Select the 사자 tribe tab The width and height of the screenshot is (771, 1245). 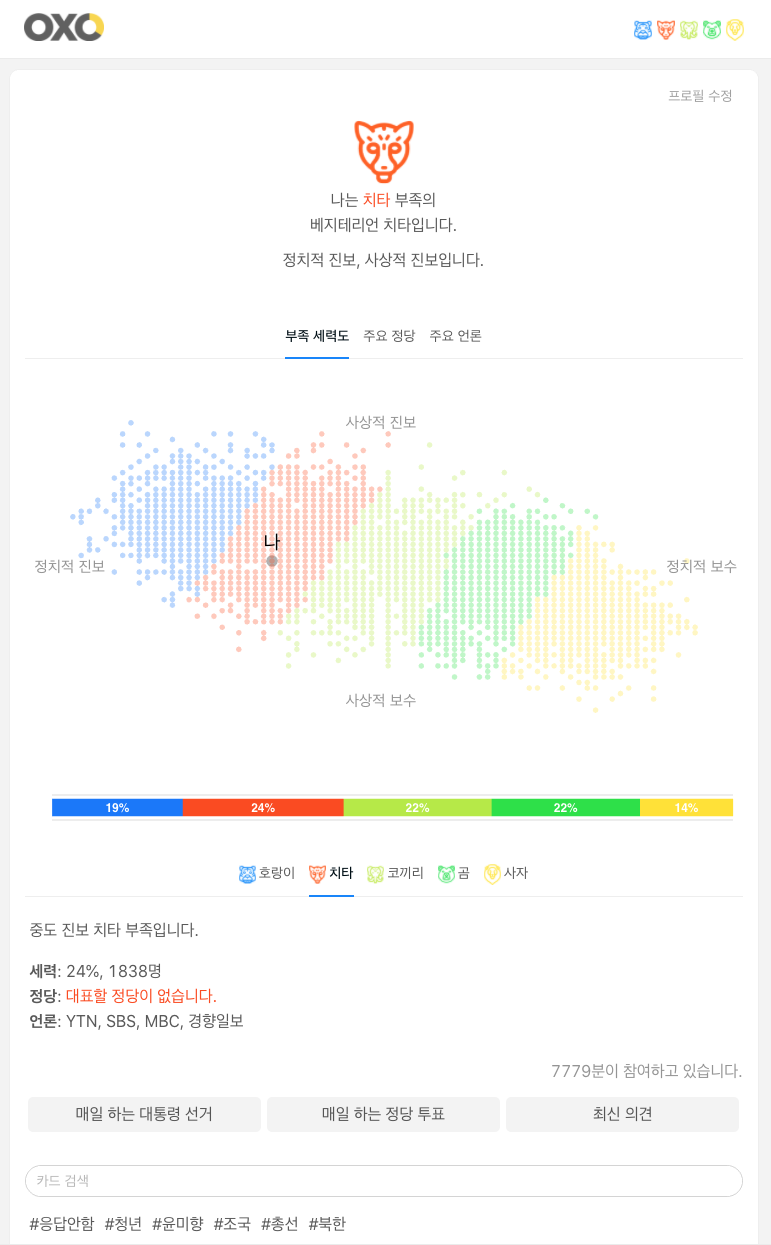pos(506,873)
